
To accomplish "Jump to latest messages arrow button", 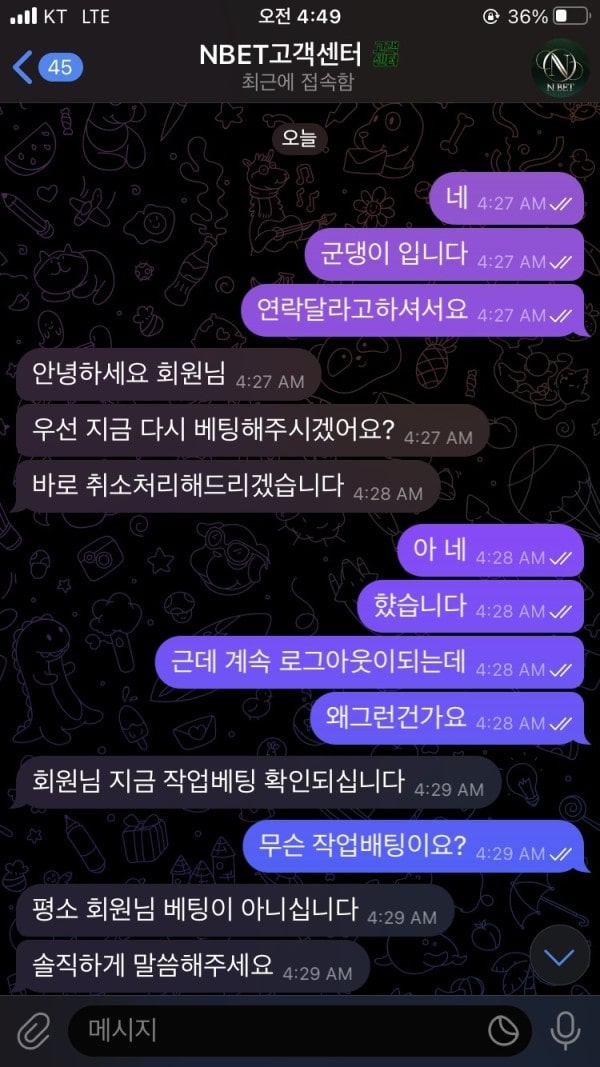I will click(x=559, y=957).
